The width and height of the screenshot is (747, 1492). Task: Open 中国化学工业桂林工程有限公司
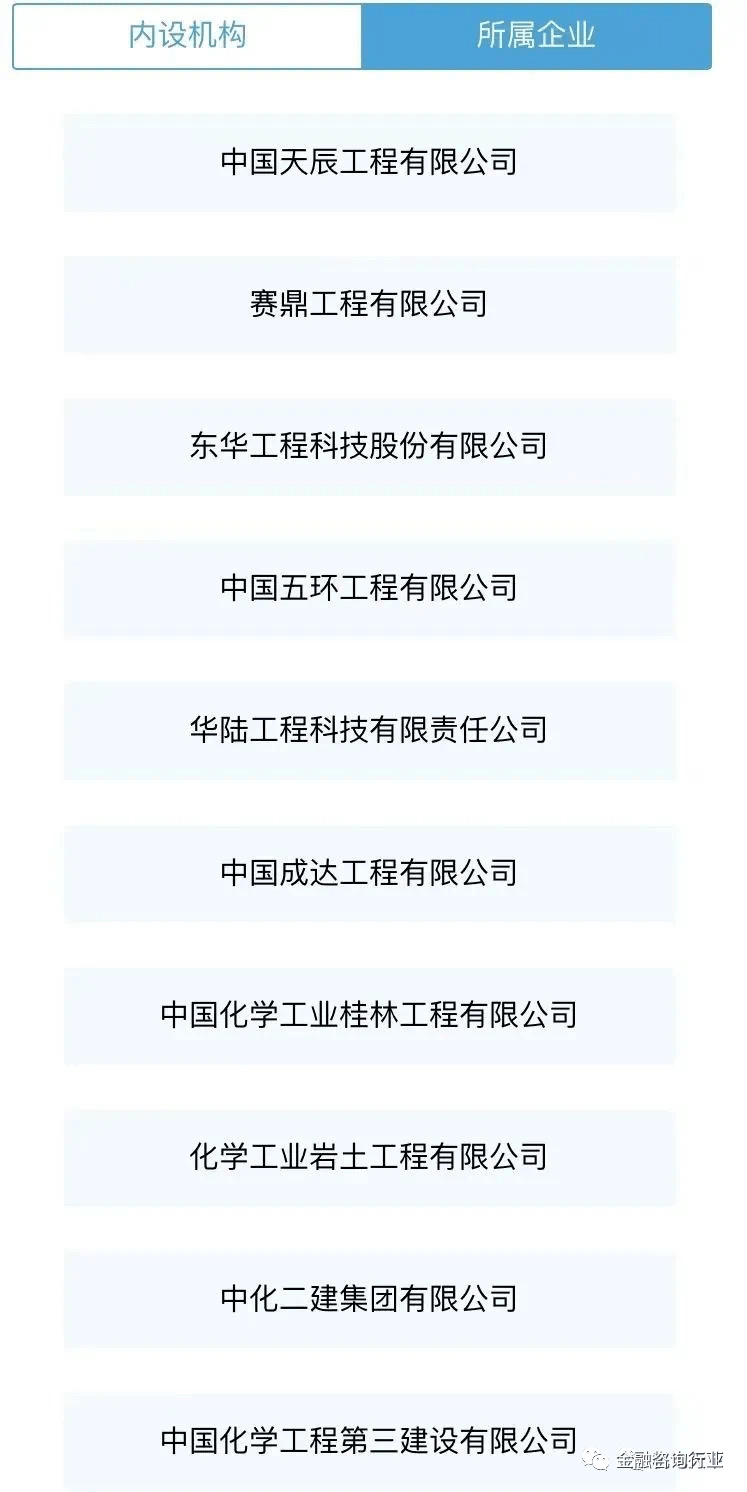pyautogui.click(x=370, y=1015)
